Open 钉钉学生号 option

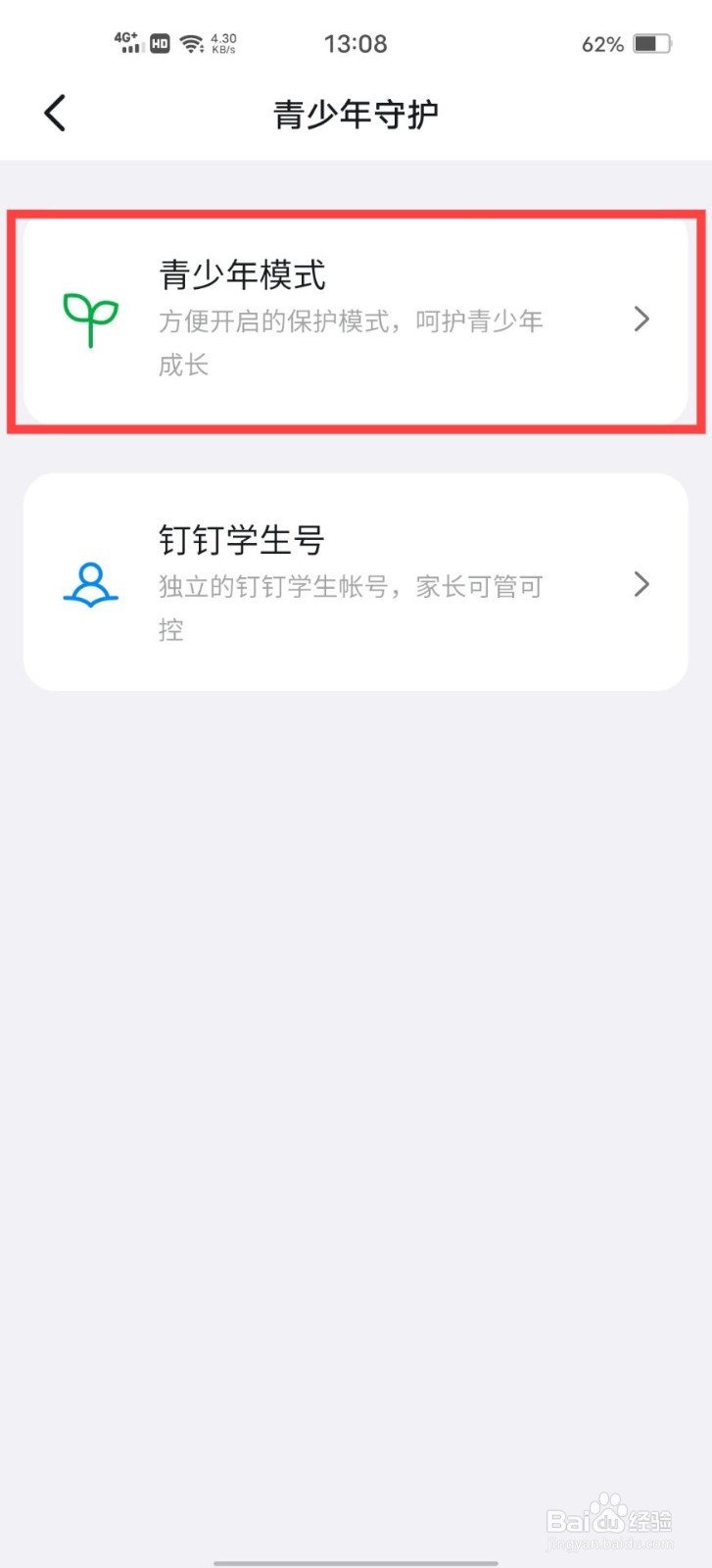click(x=355, y=583)
